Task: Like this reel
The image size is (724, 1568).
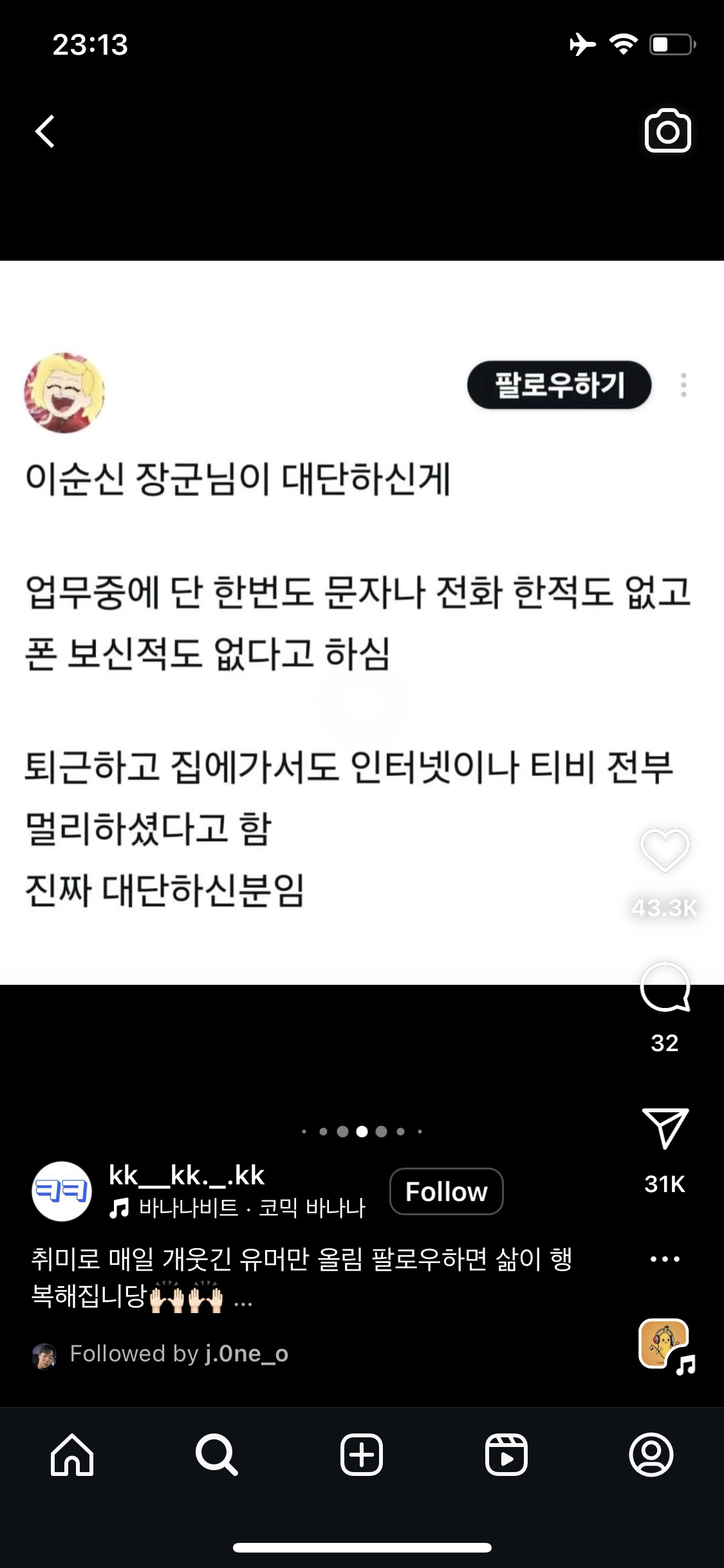Action: tap(665, 850)
